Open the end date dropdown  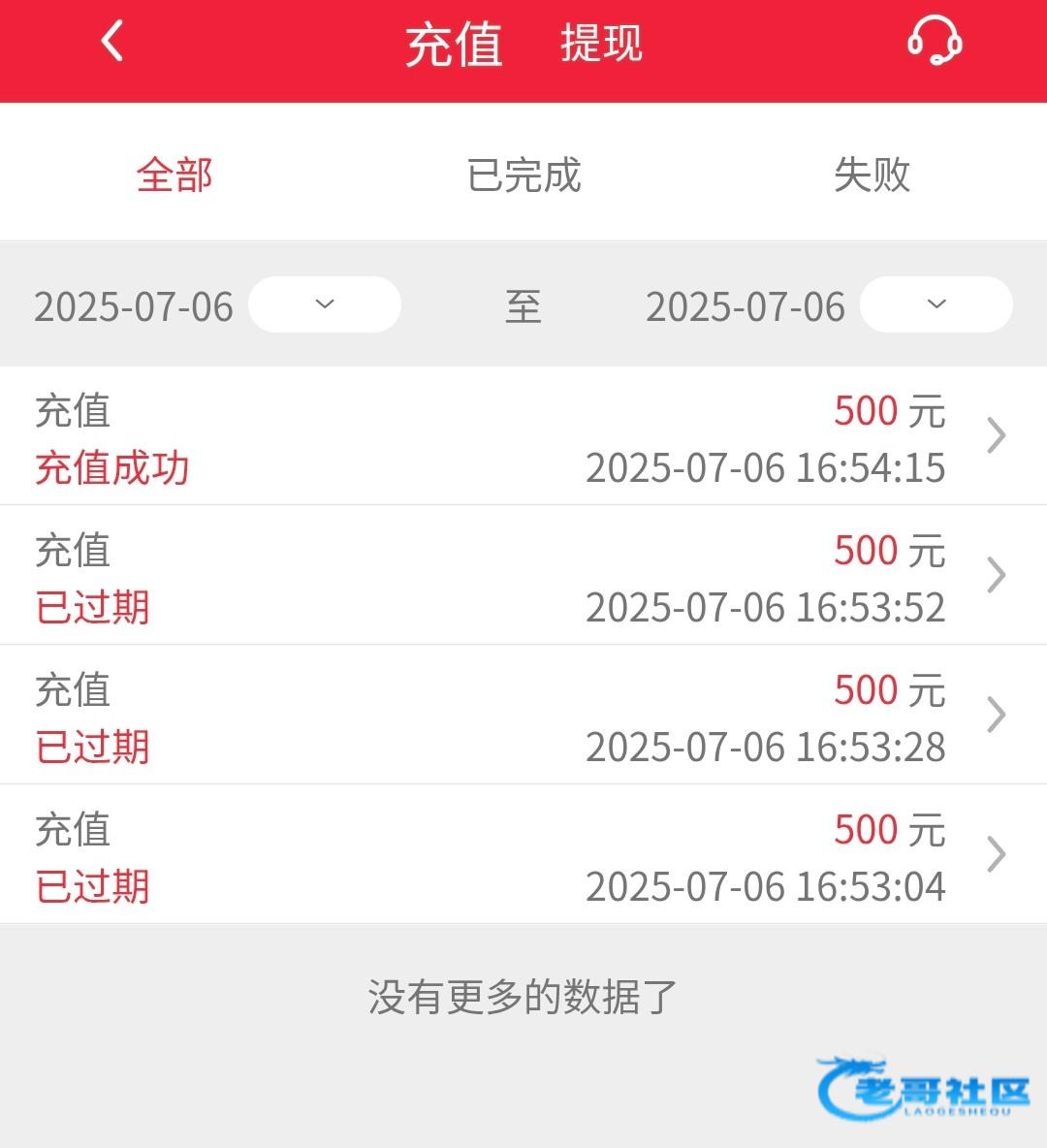[936, 304]
